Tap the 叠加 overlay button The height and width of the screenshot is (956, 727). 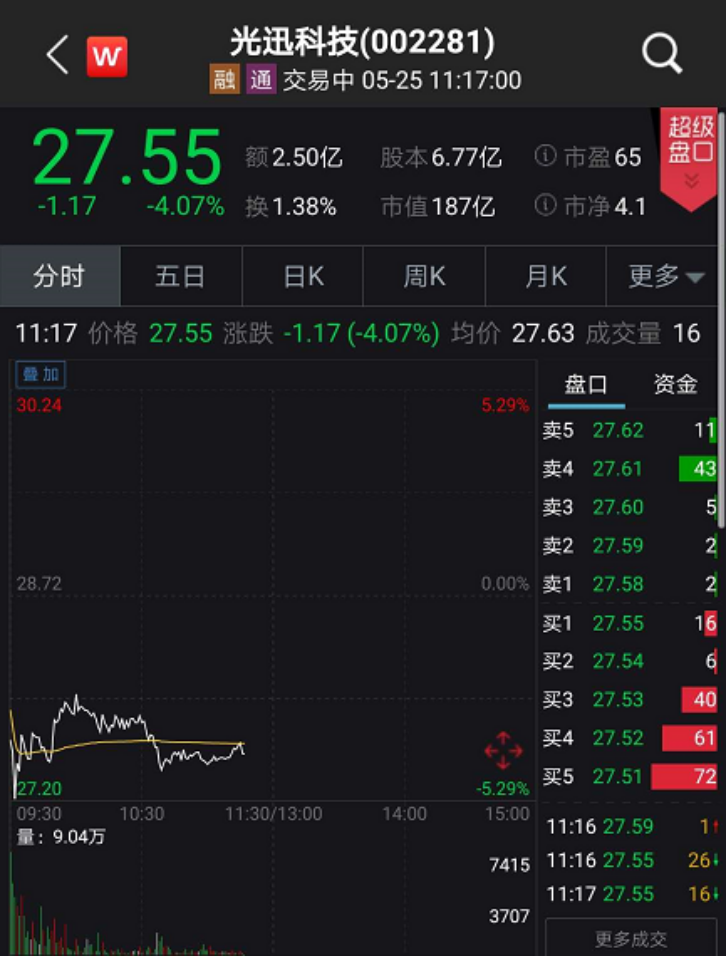pos(41,375)
